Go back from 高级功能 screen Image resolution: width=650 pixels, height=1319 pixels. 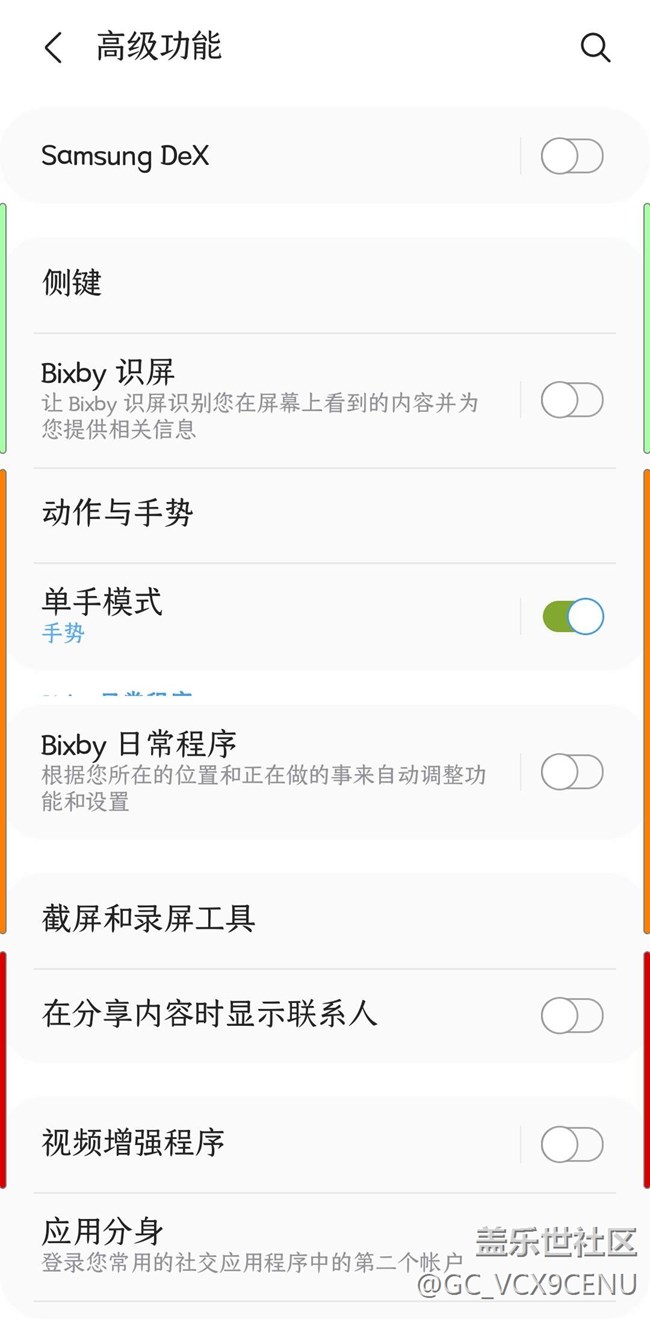53,47
